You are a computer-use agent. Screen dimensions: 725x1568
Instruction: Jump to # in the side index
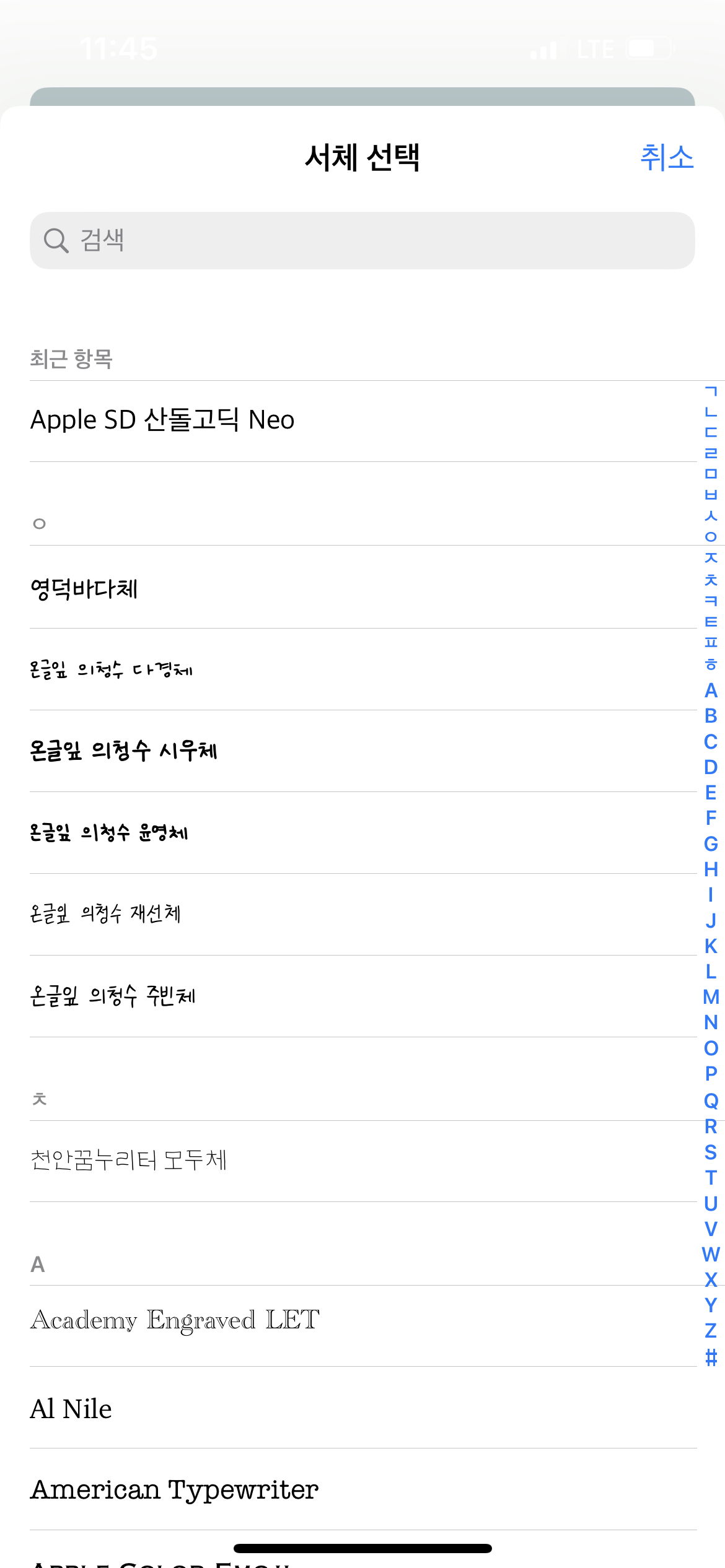click(711, 1357)
